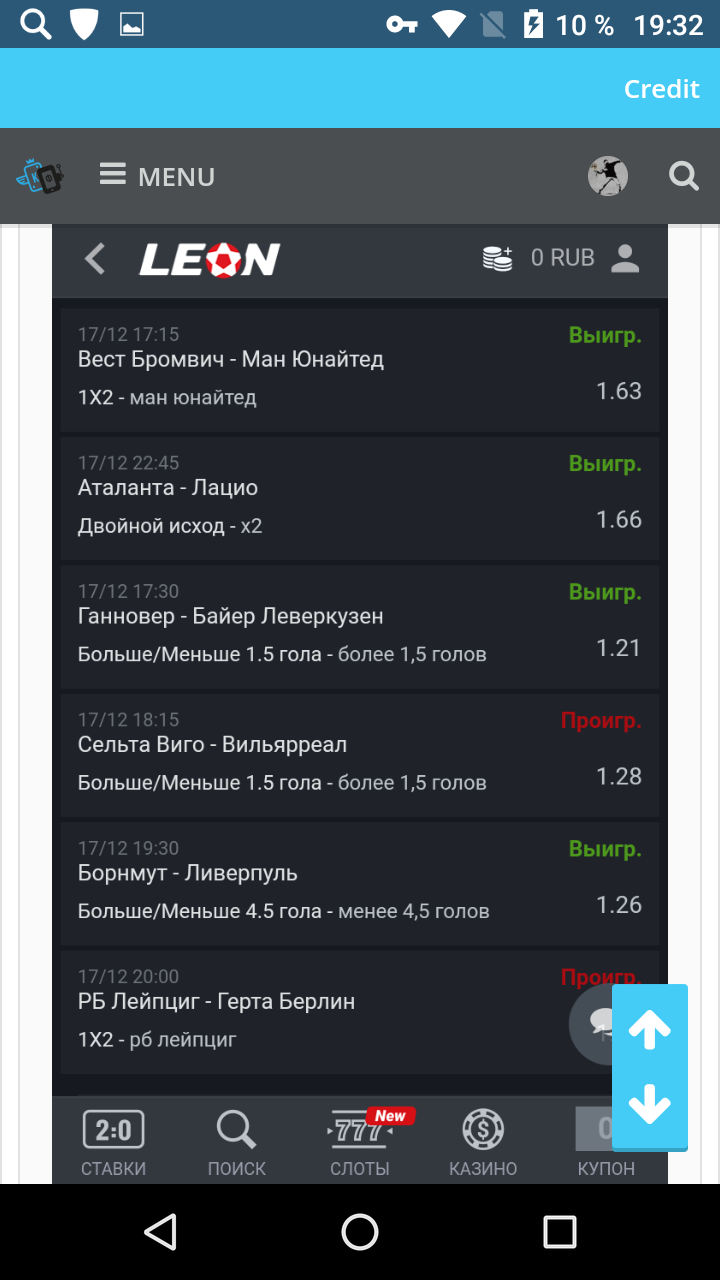Open ПОИСК via magnifier in bottom bar
Image resolution: width=720 pixels, height=1280 pixels.
tap(236, 1140)
